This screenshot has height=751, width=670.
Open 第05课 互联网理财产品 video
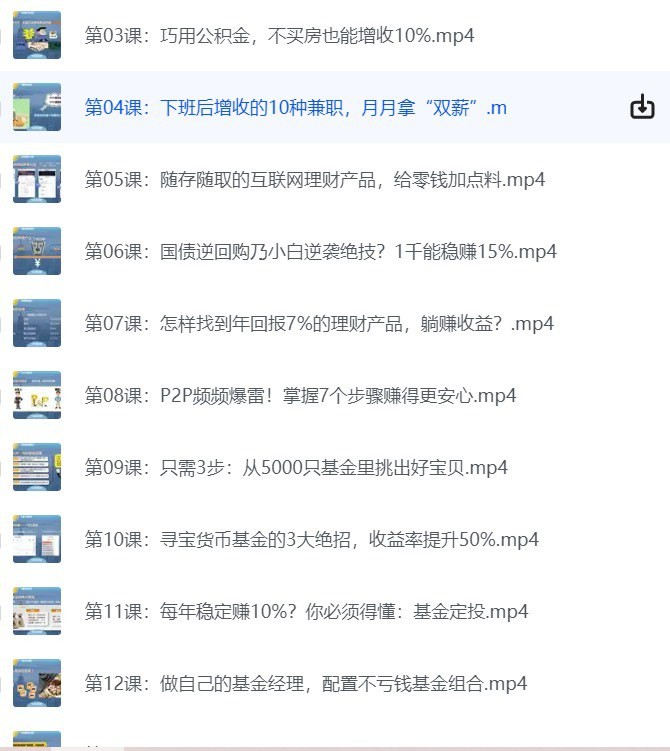314,180
